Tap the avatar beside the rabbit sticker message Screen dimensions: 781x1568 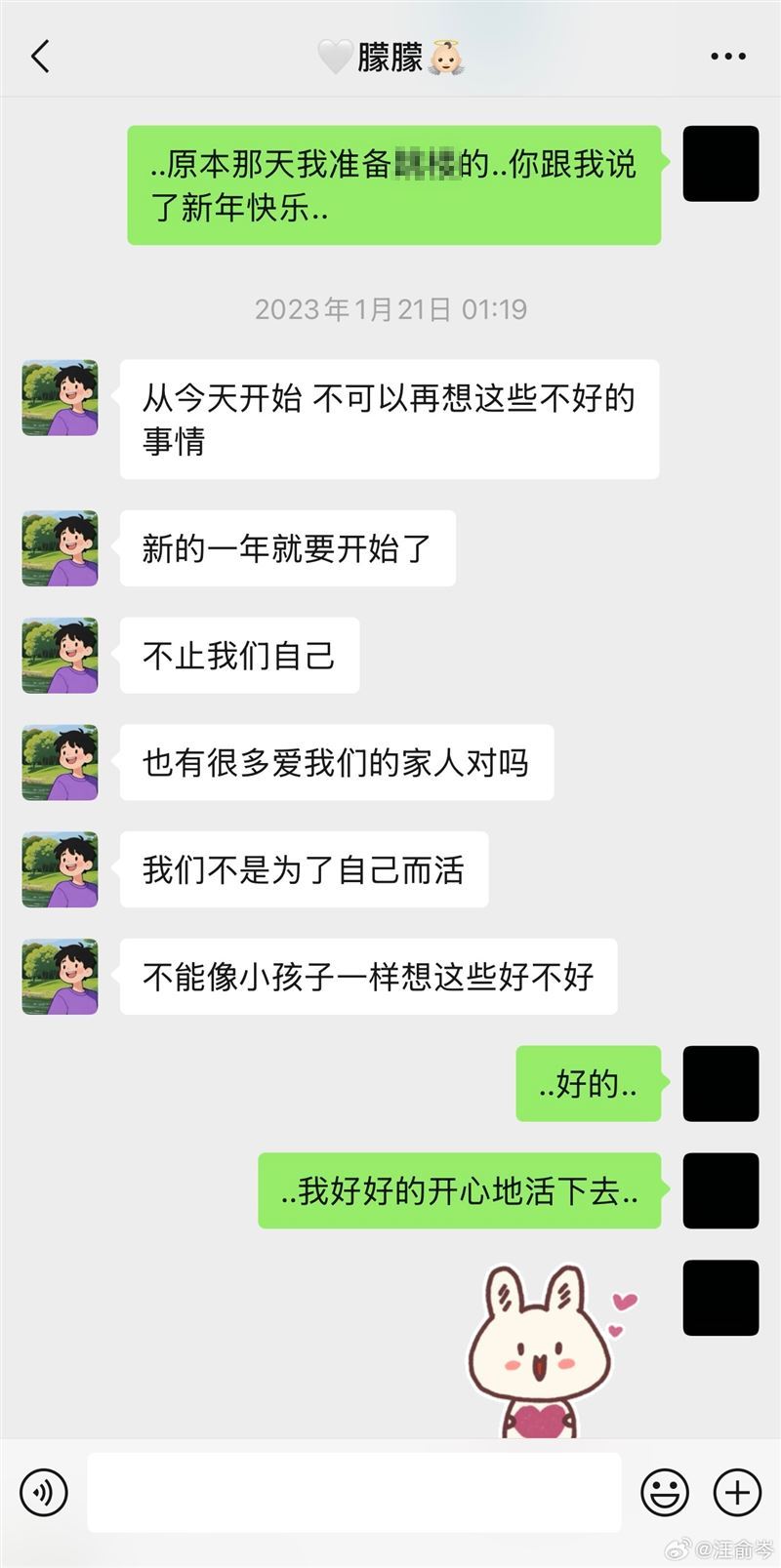[720, 1298]
